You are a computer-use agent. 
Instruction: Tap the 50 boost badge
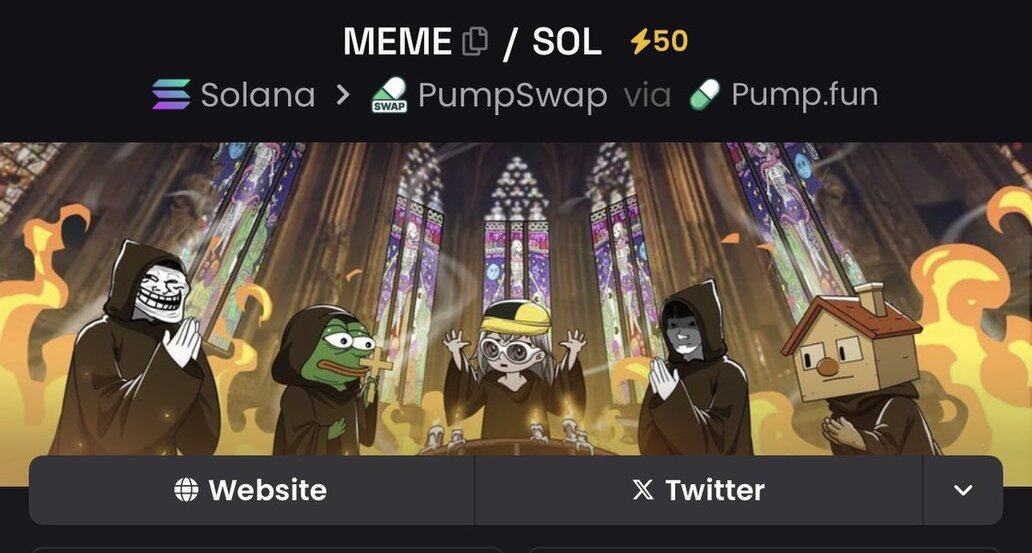[659, 41]
